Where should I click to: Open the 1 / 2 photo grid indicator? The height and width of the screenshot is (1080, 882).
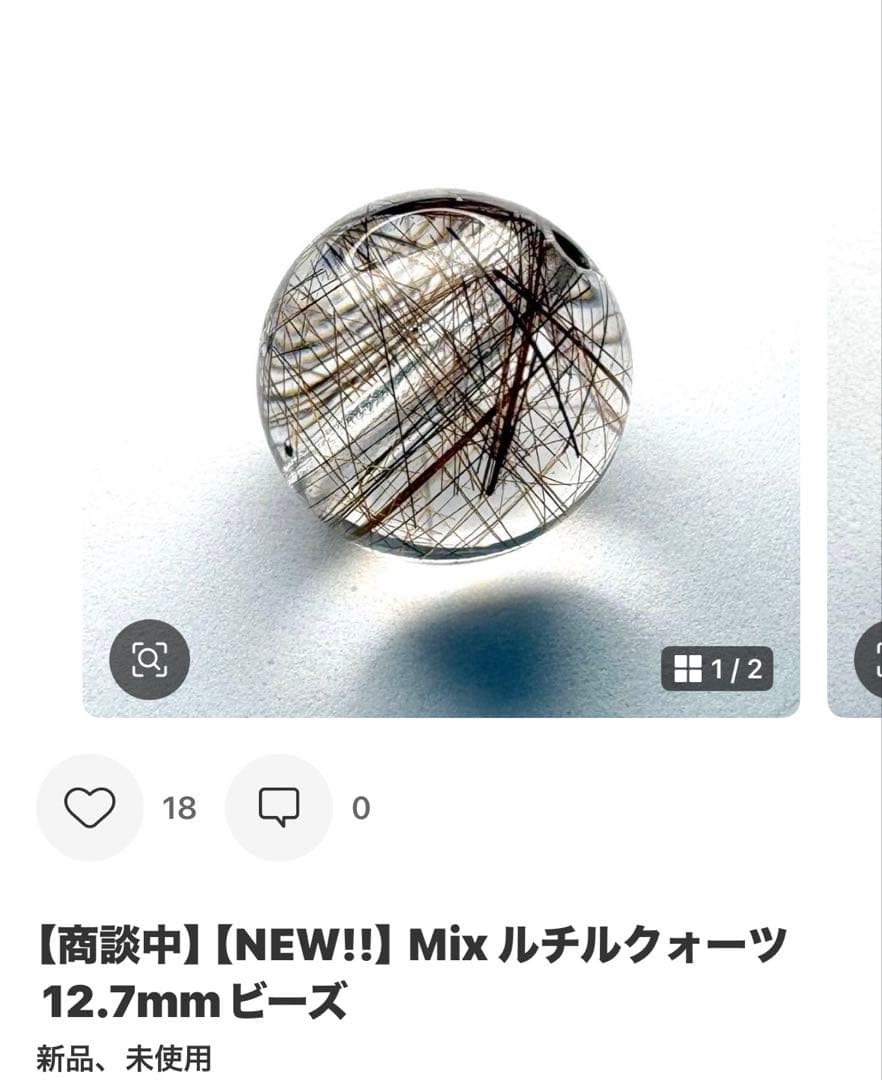pos(717,669)
